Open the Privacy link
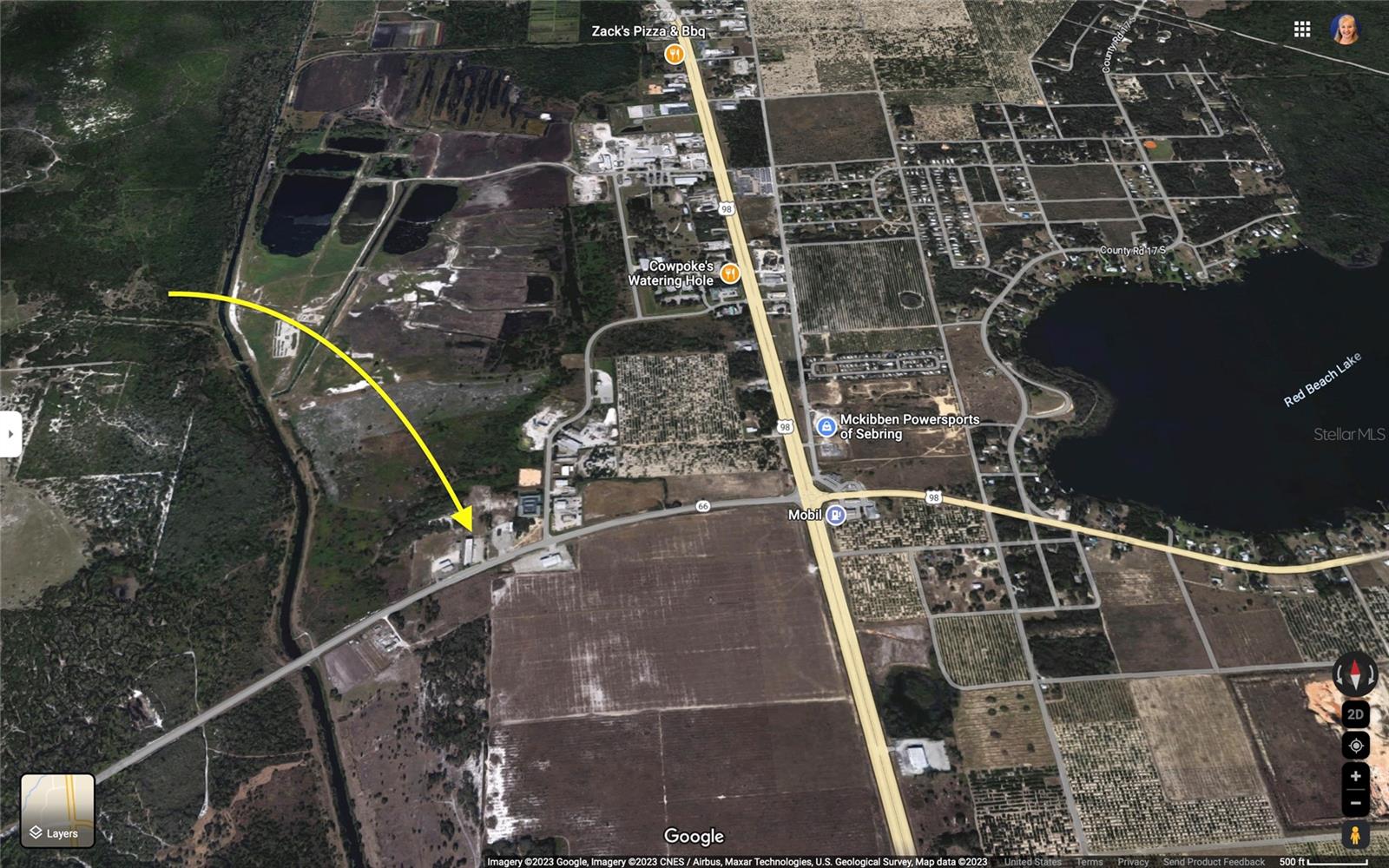 click(1133, 862)
